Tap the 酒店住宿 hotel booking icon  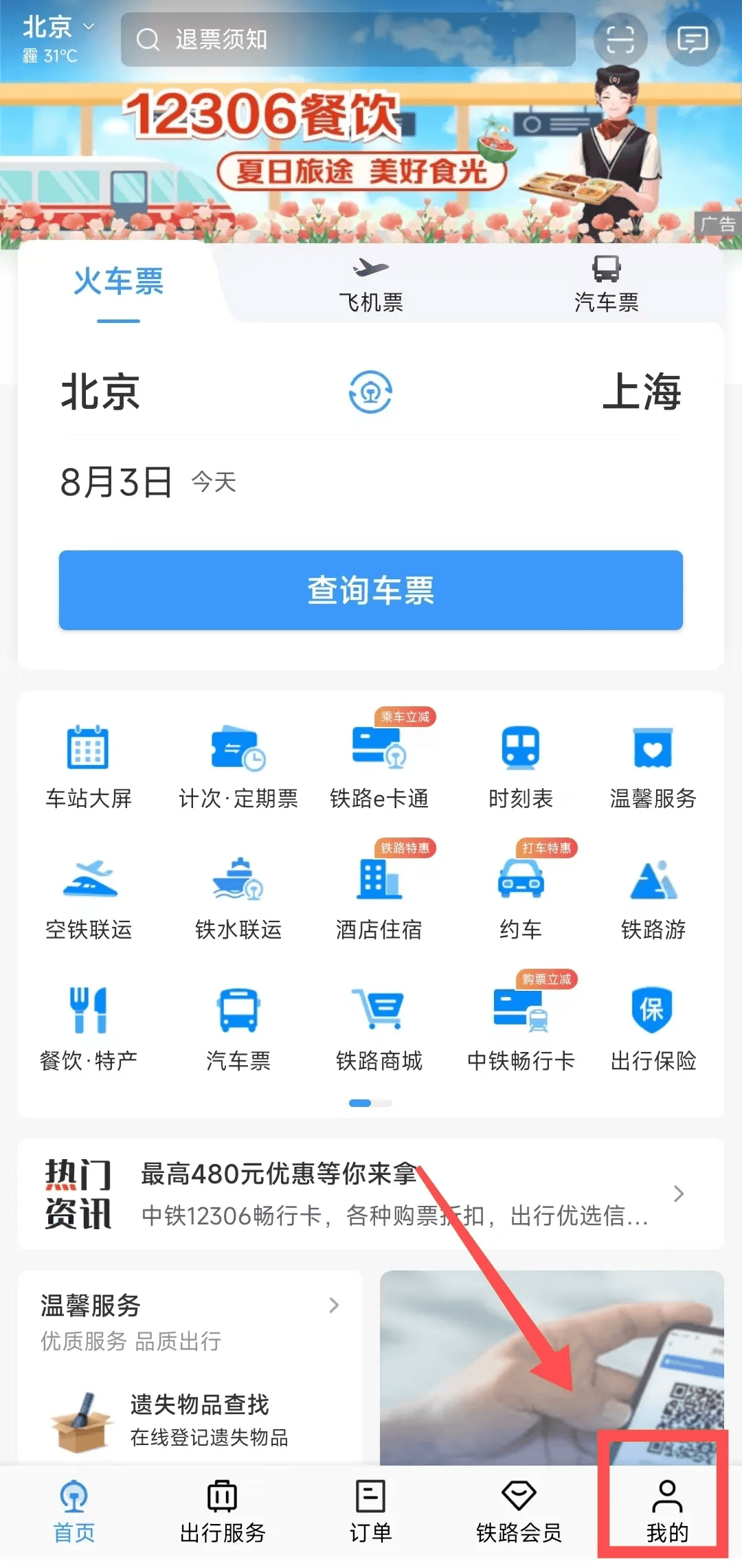[379, 893]
